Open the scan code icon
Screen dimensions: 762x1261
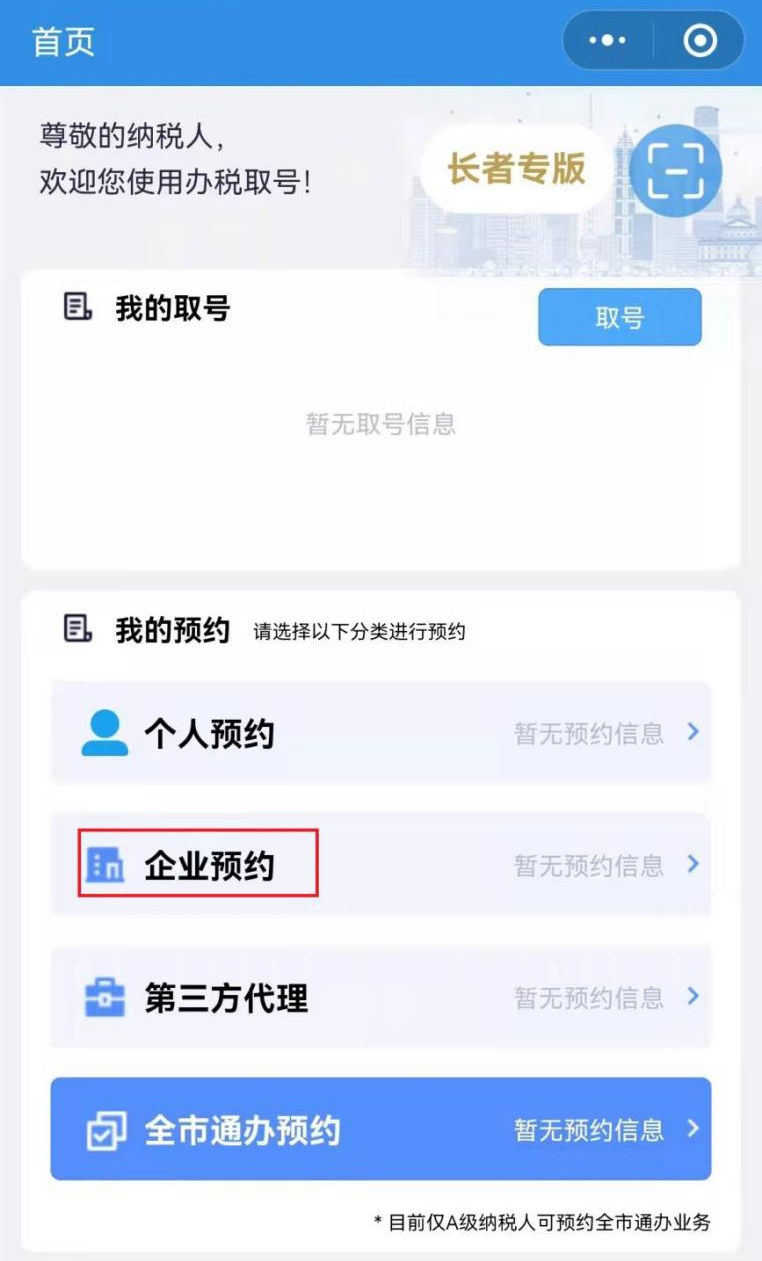[677, 171]
